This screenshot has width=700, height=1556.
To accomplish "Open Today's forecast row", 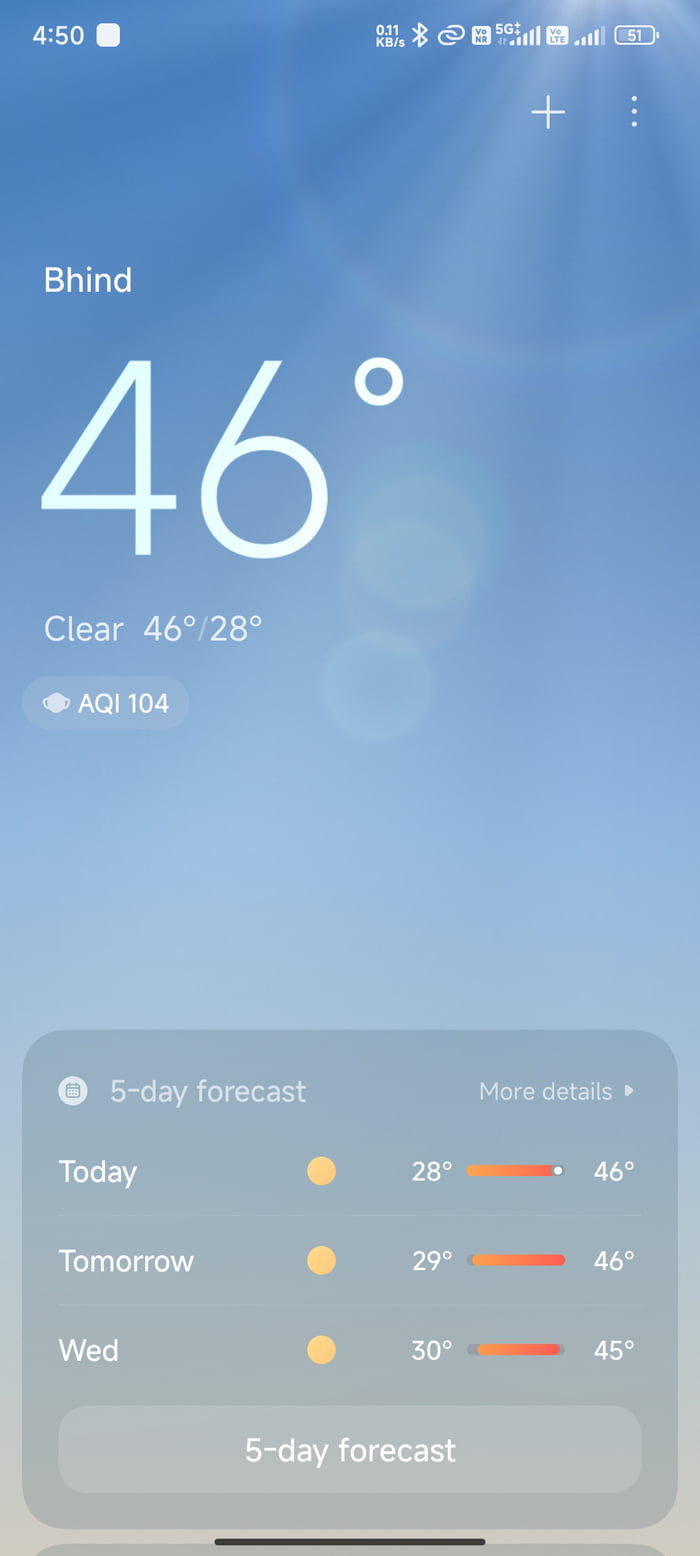I will click(350, 1171).
